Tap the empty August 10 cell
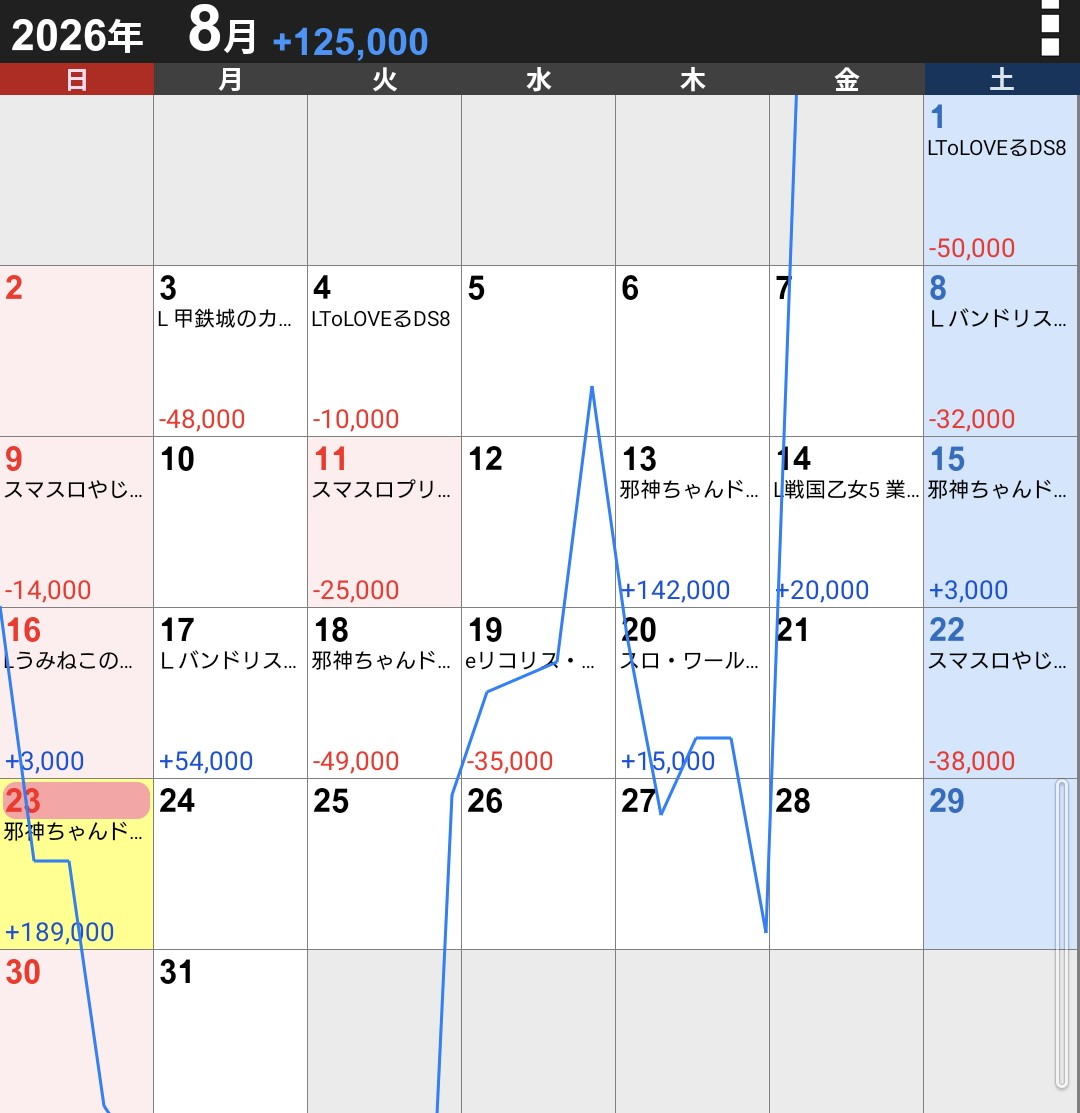 tap(231, 522)
